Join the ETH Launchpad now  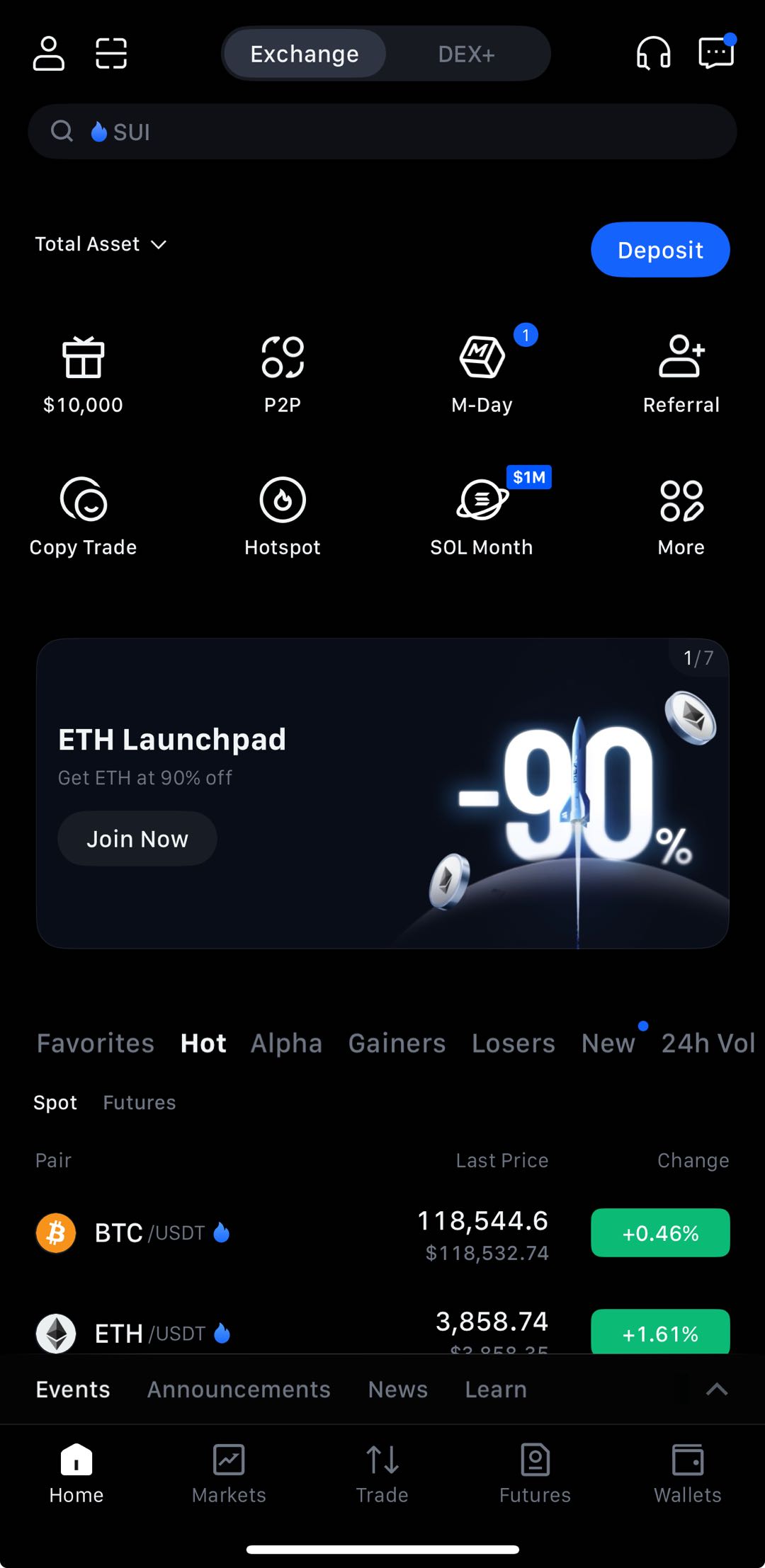point(137,839)
